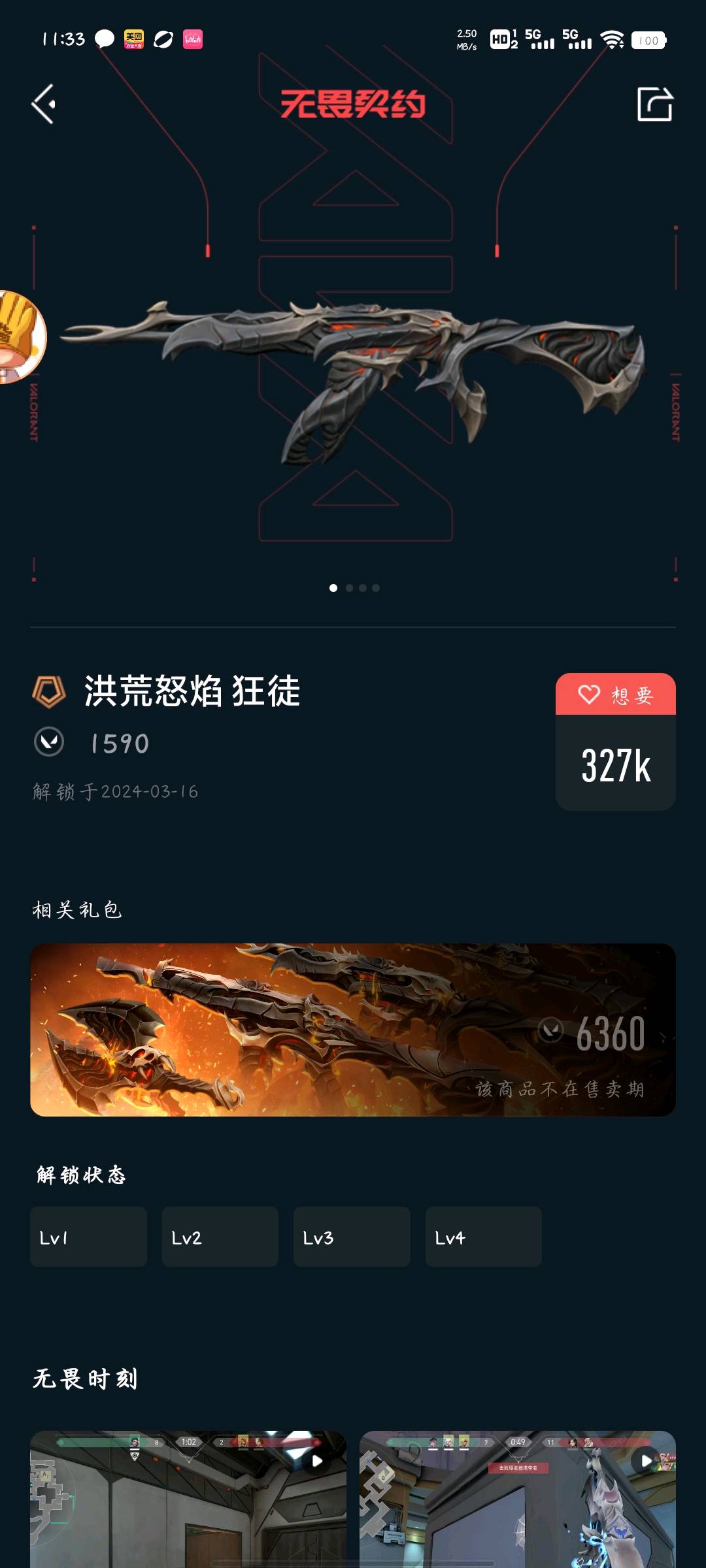Go back using the top-left arrow
This screenshot has width=706, height=1568.
44,104
